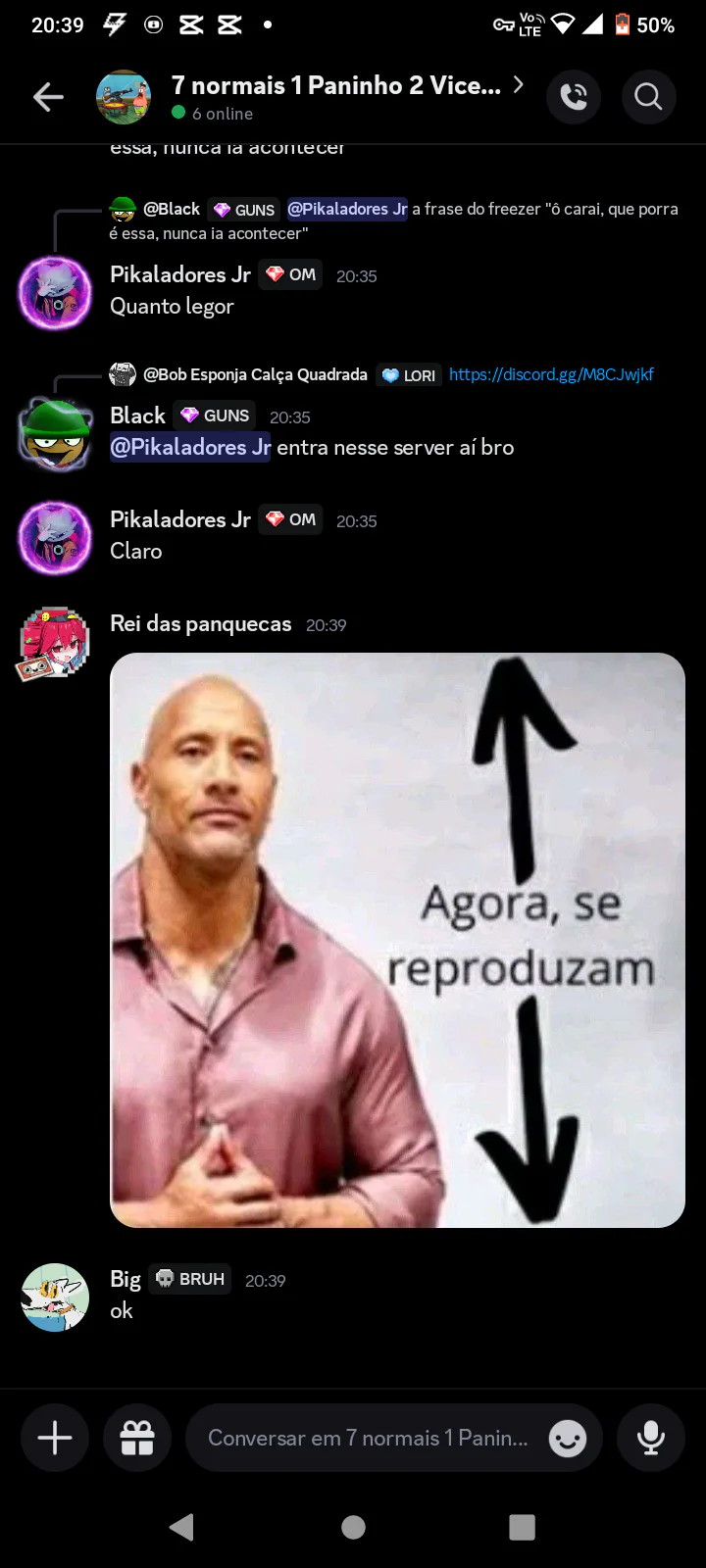Viewport: 706px width, 1568px height.
Task: Open the discord.gg/M8CJwjkf invite link
Action: click(551, 374)
